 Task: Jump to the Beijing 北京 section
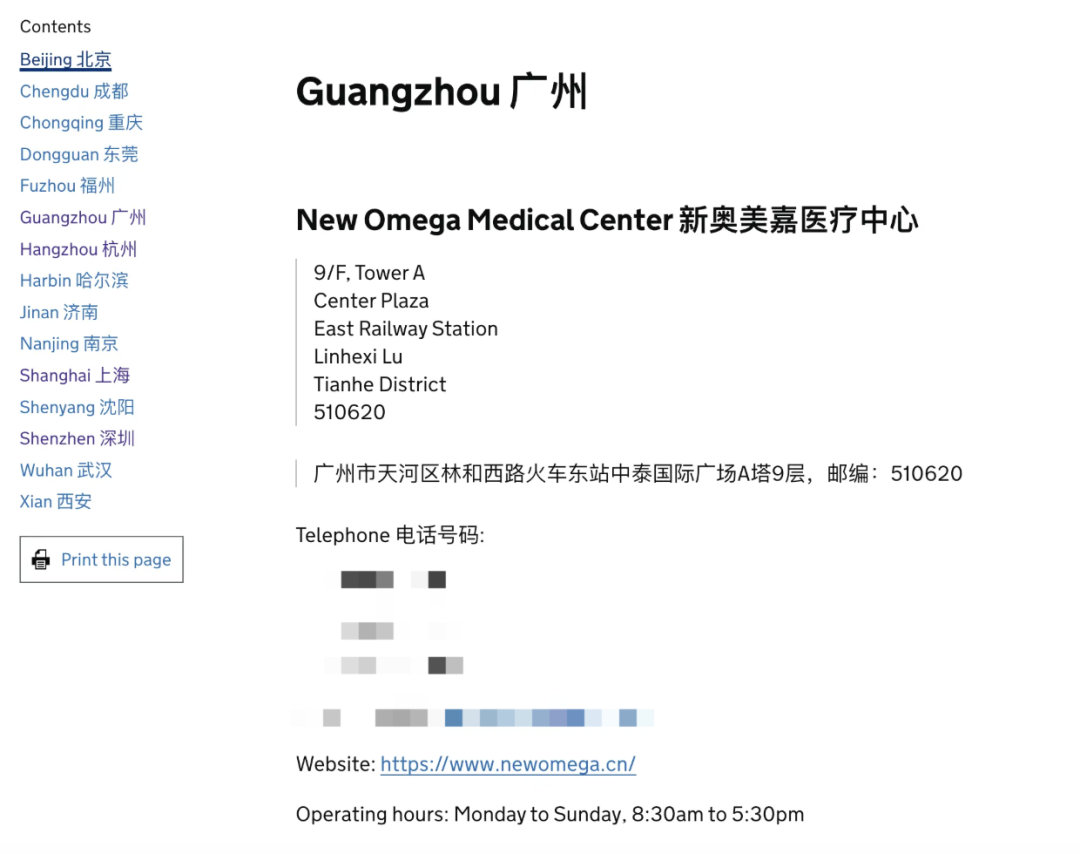coord(65,60)
